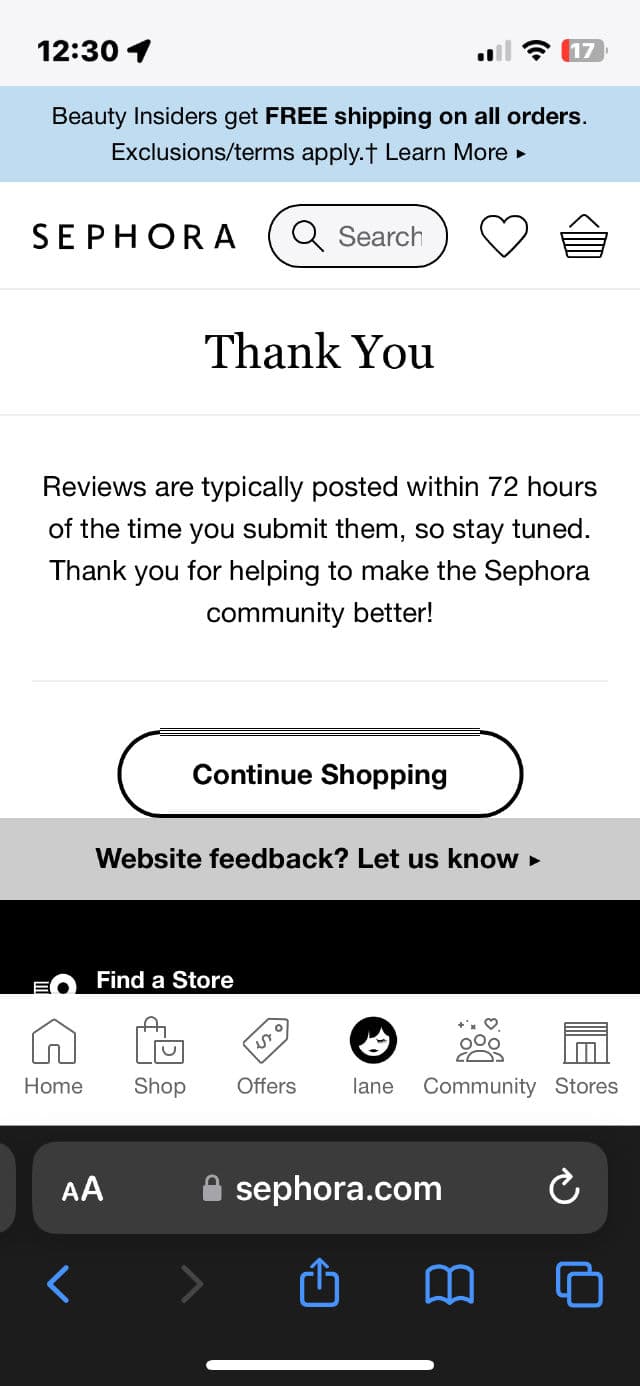
Task: Open Find a Store
Action: click(x=165, y=980)
